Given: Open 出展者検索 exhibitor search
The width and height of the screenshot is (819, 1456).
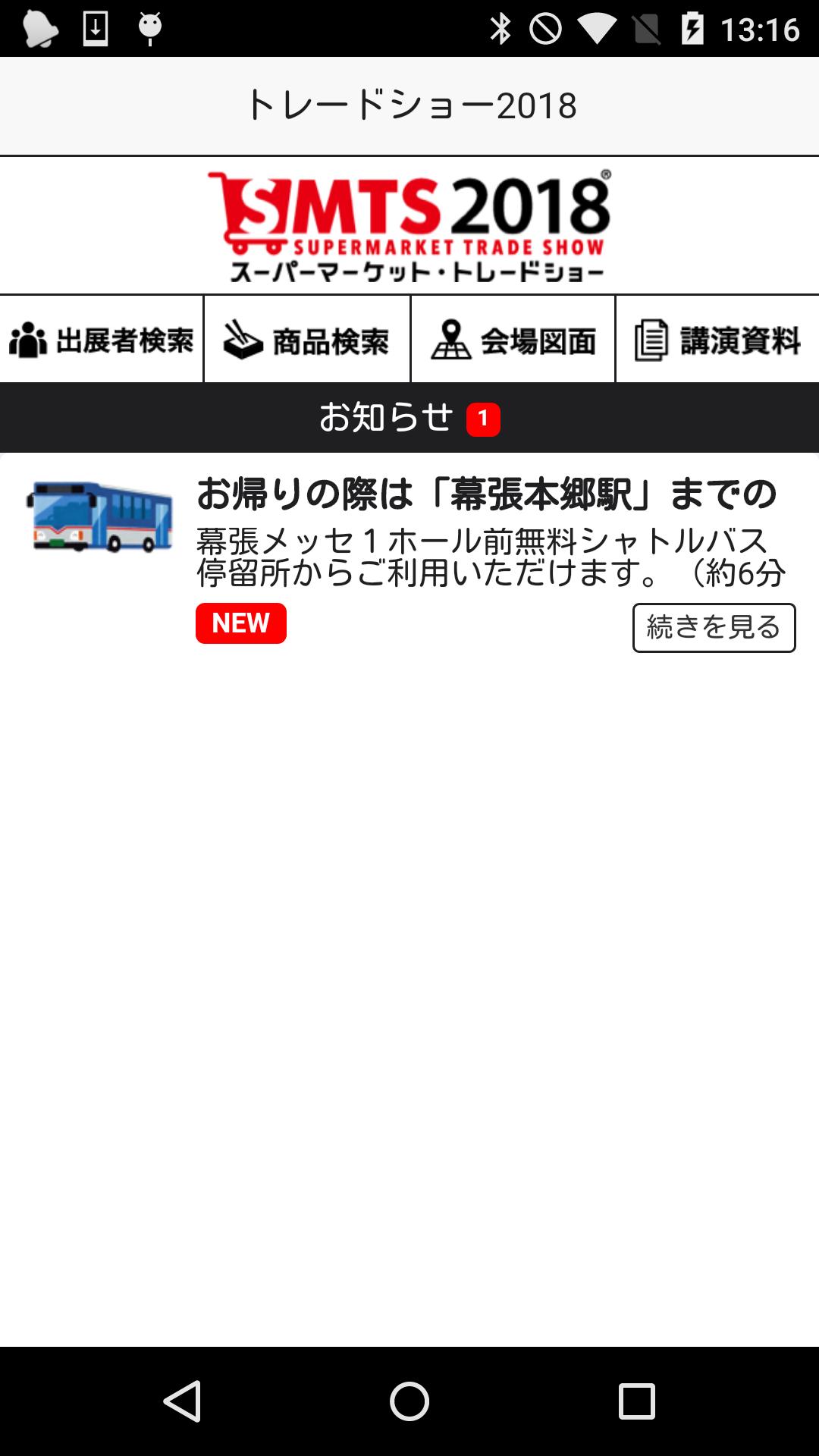Looking at the screenshot, I should [102, 340].
